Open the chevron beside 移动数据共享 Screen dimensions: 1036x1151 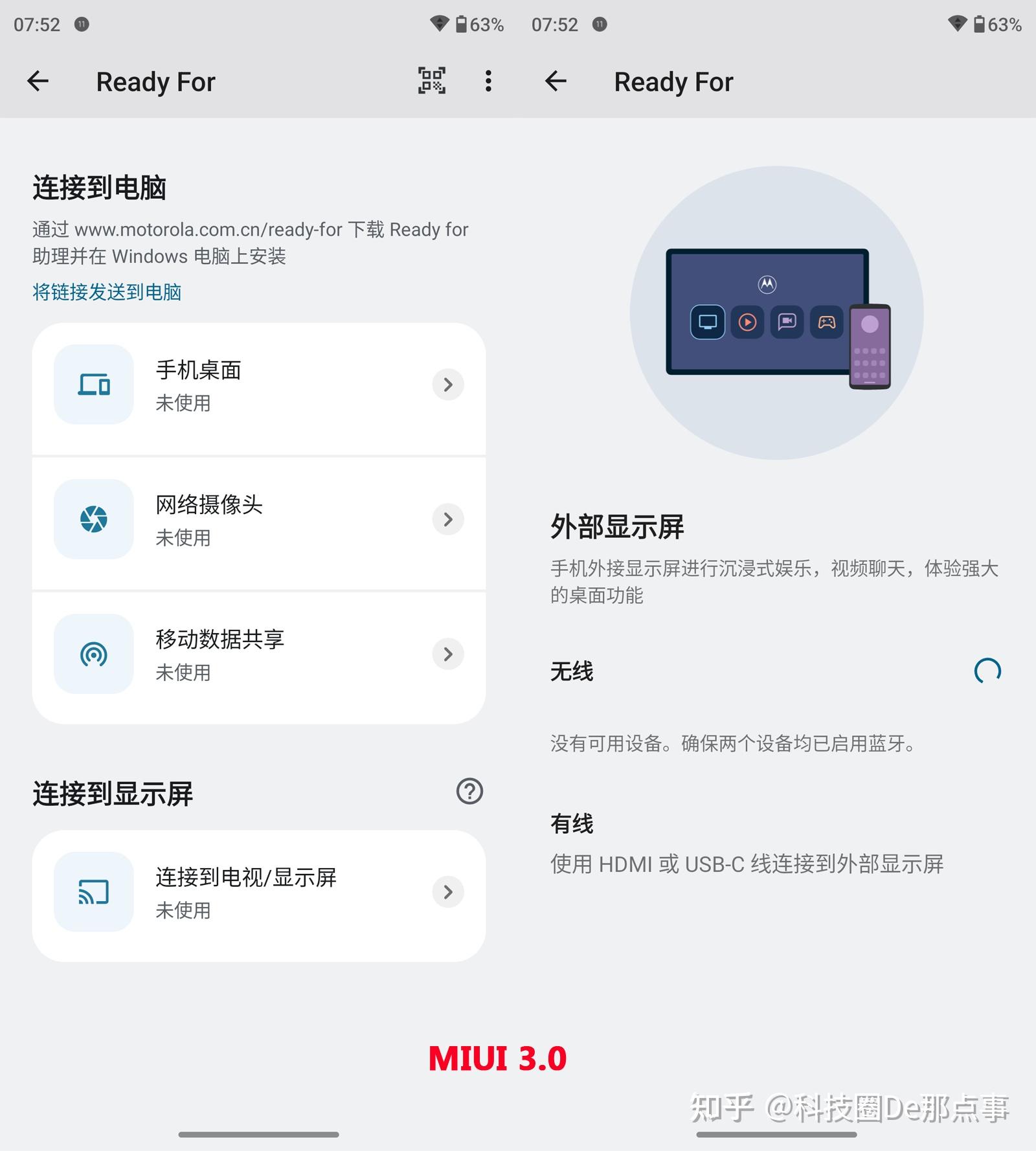[x=447, y=654]
